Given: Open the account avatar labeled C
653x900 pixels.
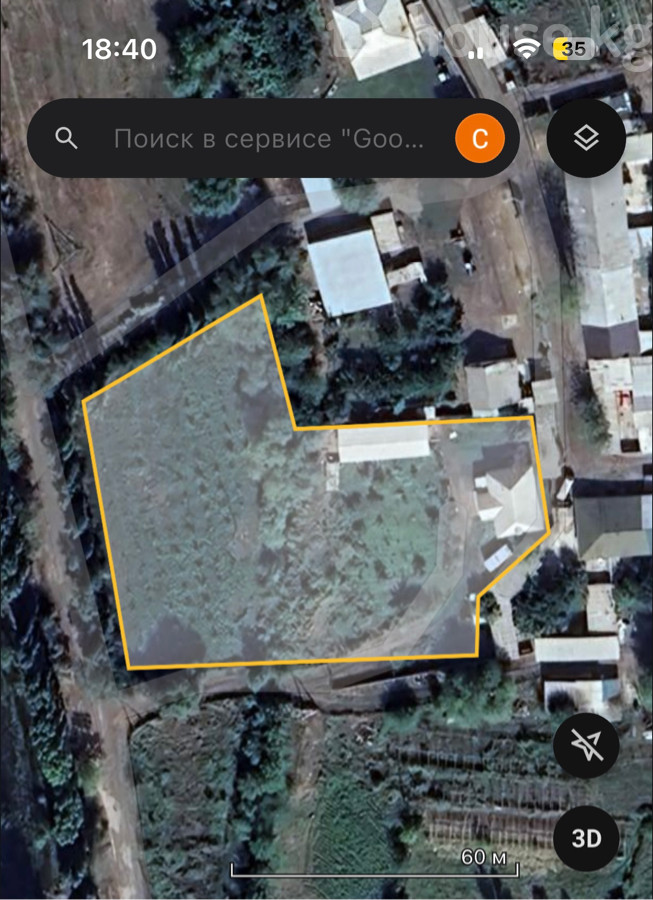Looking at the screenshot, I should (x=480, y=138).
